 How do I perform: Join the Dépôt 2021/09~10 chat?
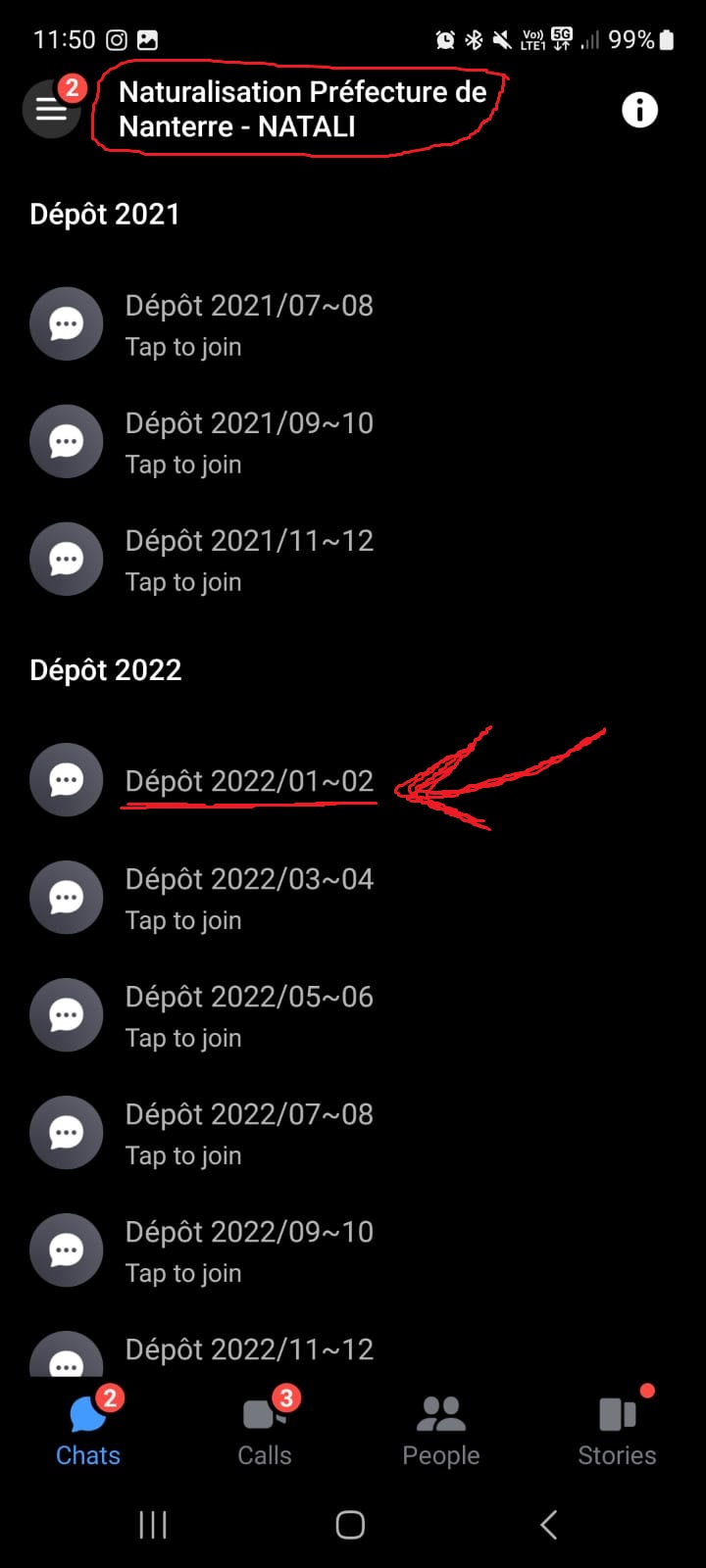(353, 442)
